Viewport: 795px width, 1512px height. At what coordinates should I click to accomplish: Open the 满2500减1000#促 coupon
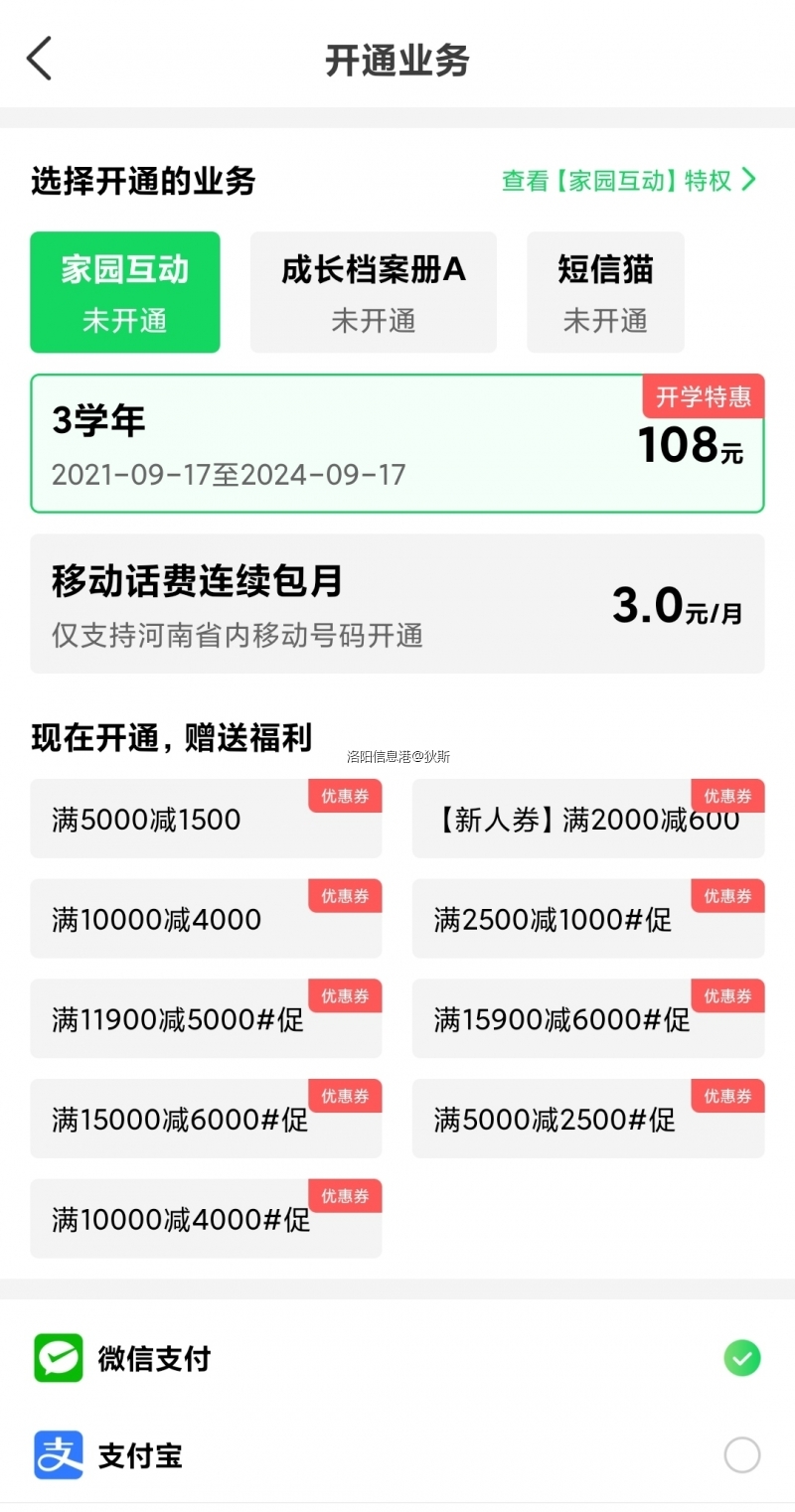[x=588, y=919]
